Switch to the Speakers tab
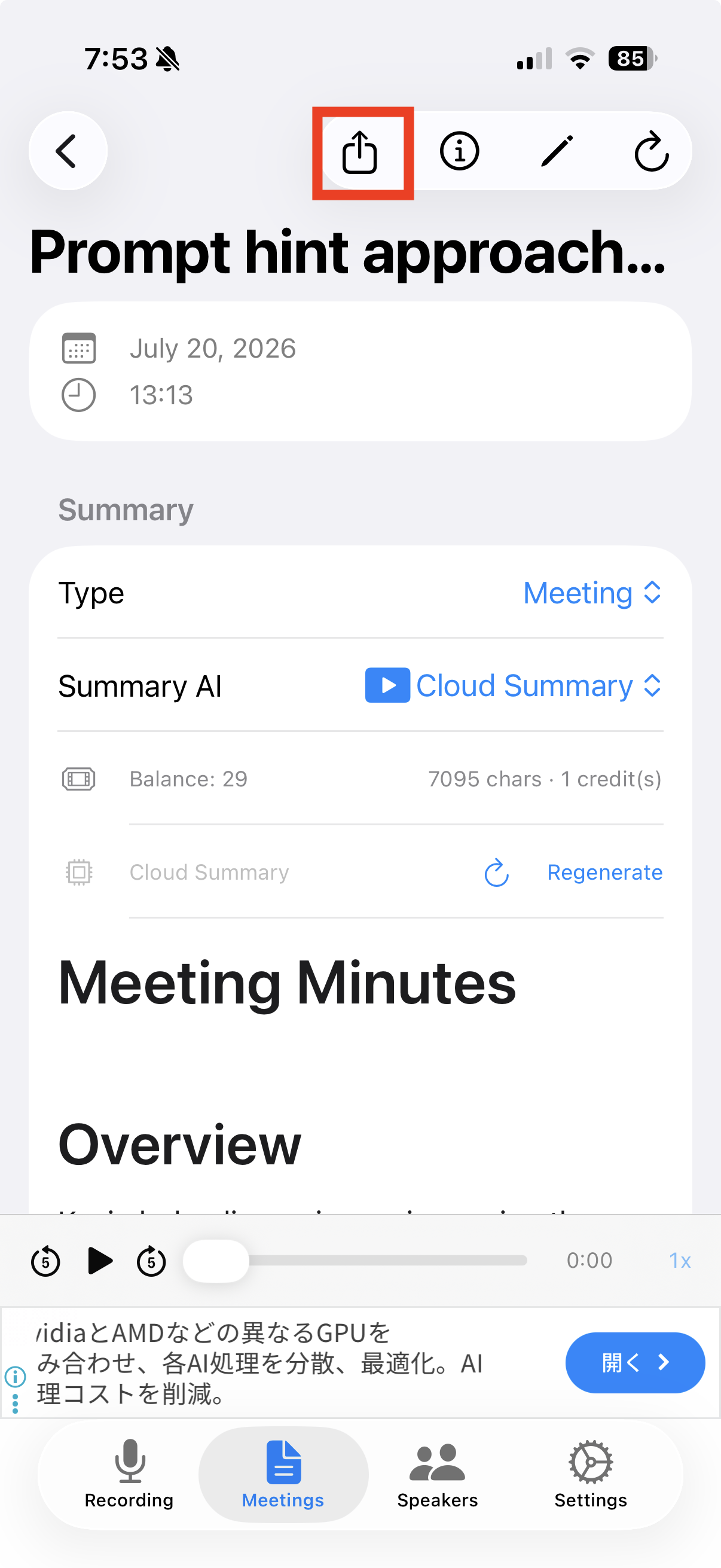The height and width of the screenshot is (1568, 721). click(x=438, y=1474)
